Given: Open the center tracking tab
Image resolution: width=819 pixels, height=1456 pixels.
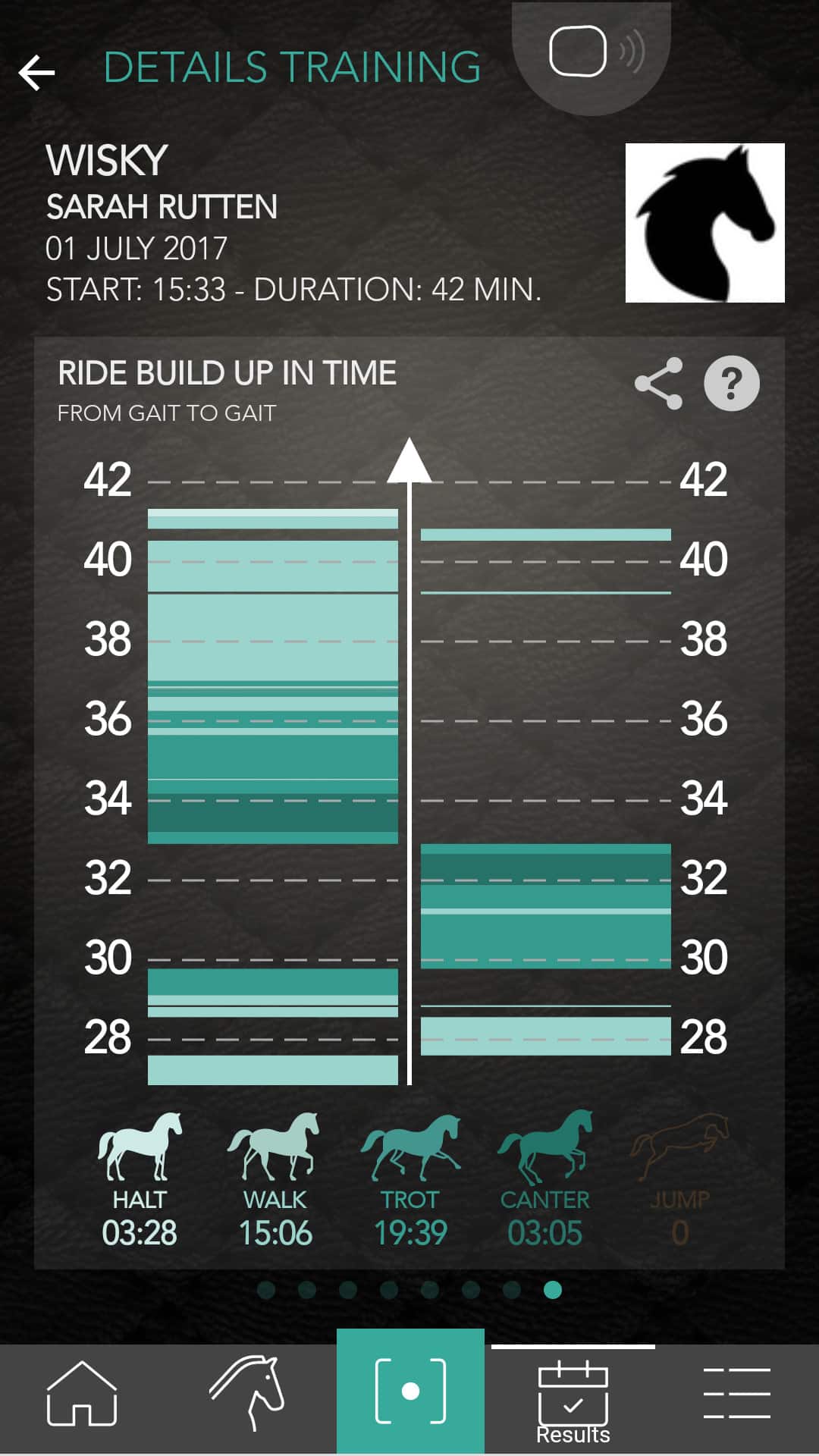Looking at the screenshot, I should pyautogui.click(x=410, y=1391).
